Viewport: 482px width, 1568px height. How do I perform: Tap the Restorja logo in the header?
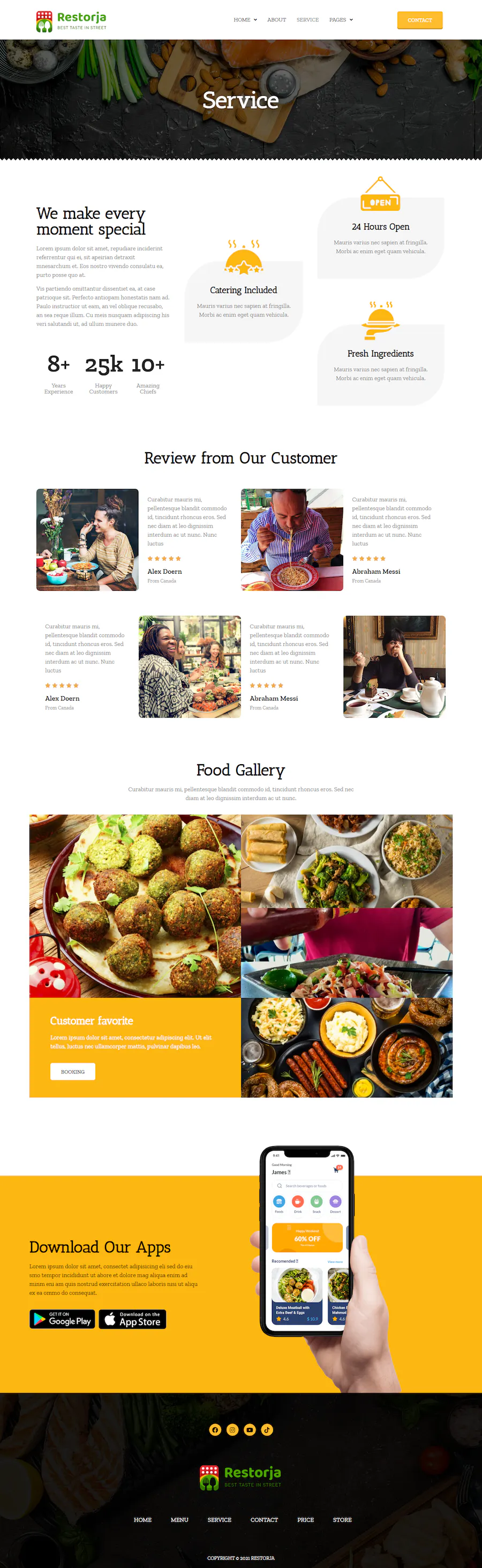pyautogui.click(x=71, y=21)
